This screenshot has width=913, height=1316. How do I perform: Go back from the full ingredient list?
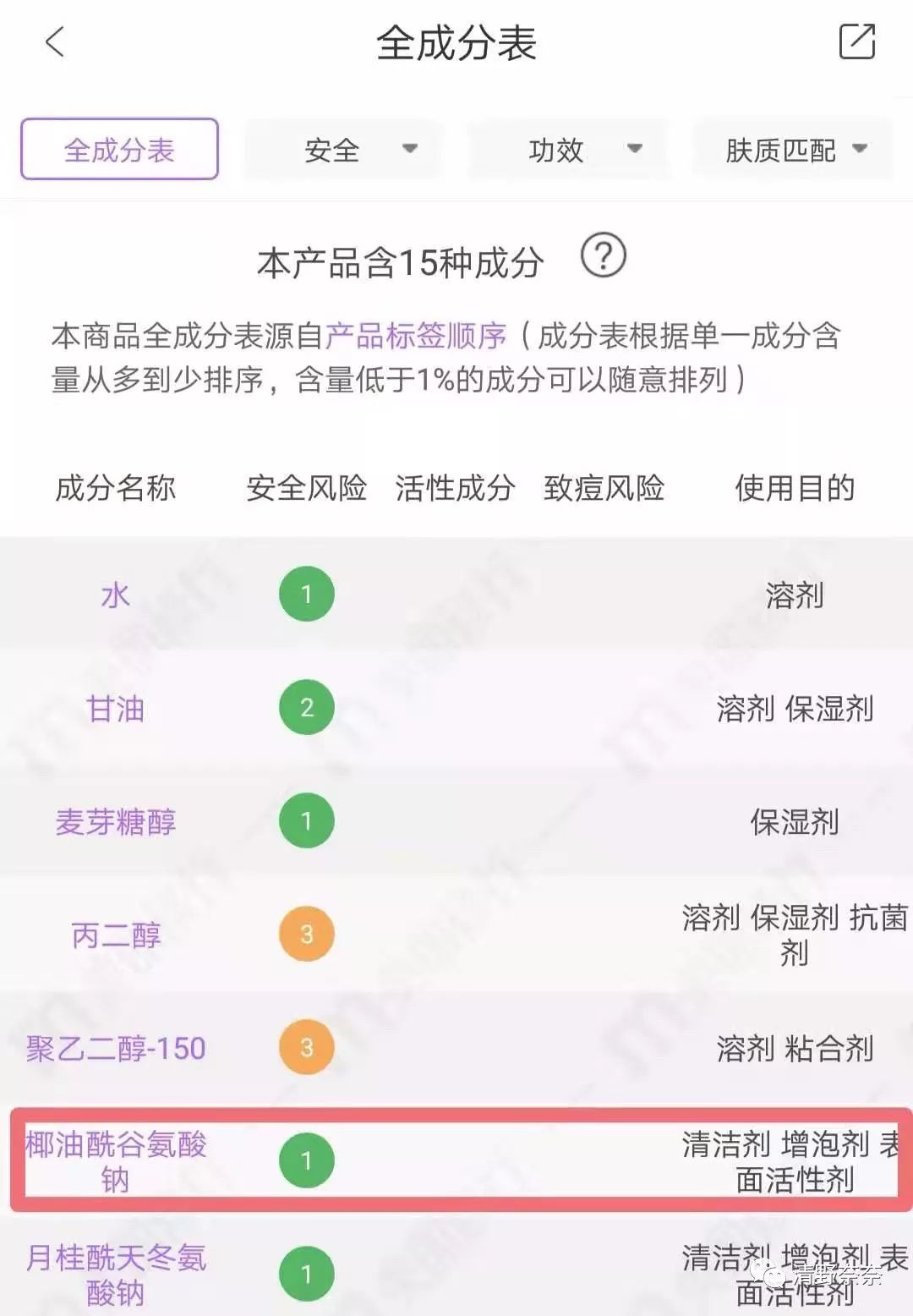click(55, 42)
